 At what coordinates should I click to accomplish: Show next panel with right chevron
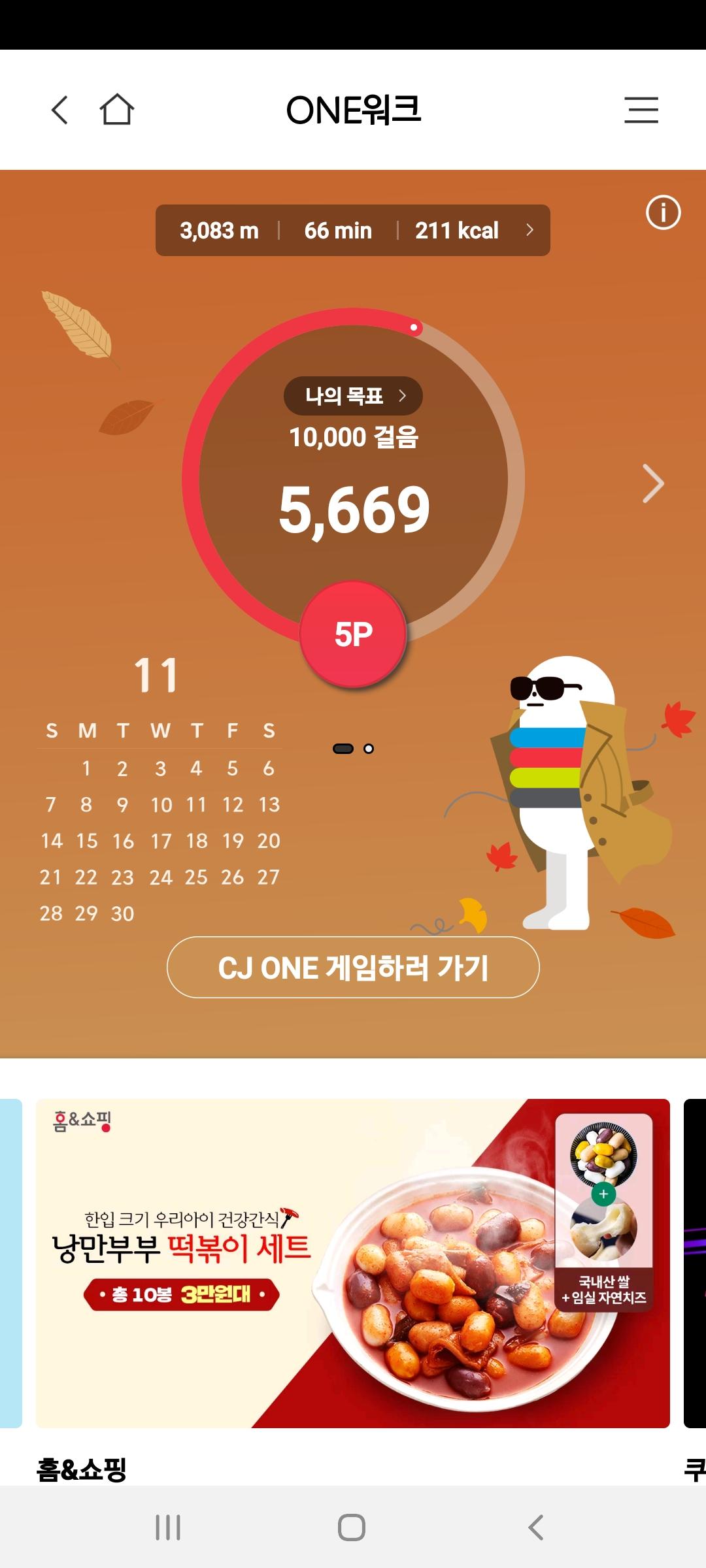tap(652, 483)
